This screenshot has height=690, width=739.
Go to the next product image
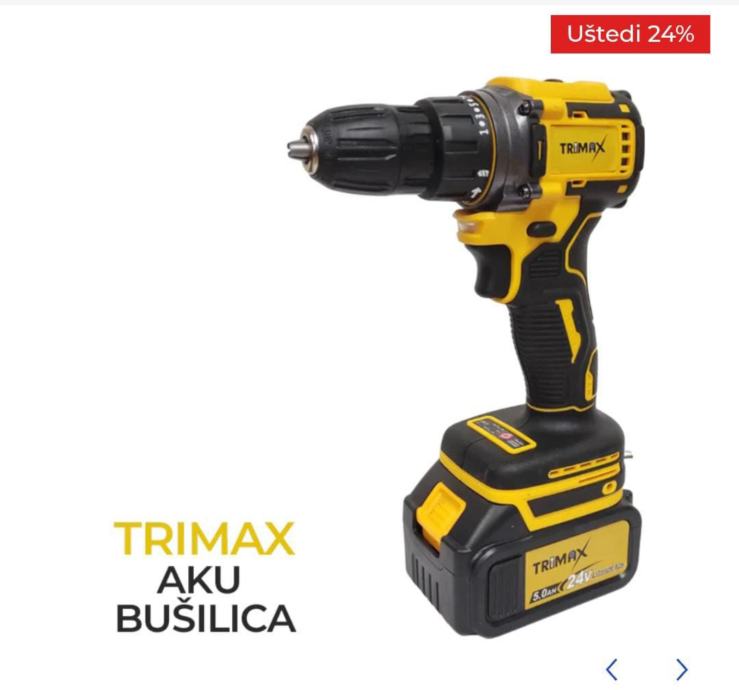tap(681, 669)
